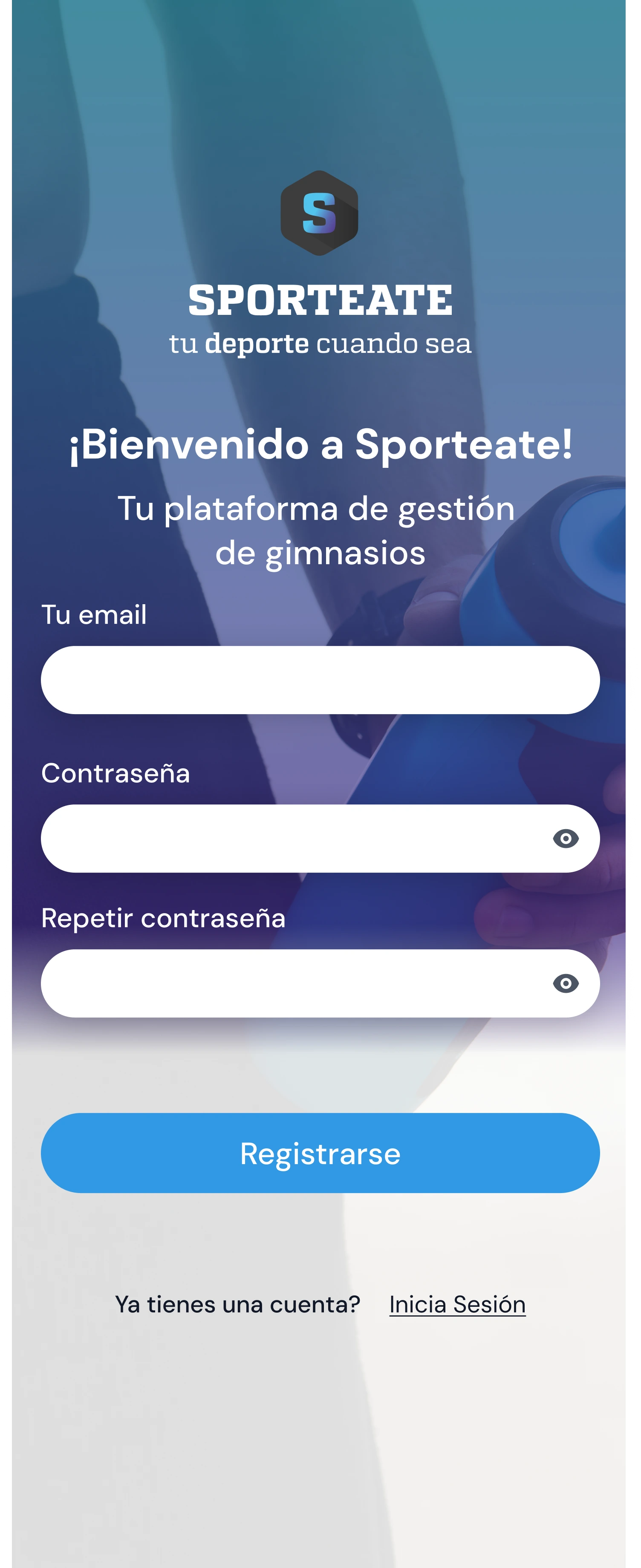Tap the Registrarse button
This screenshot has height=1568, width=641.
[x=320, y=1153]
